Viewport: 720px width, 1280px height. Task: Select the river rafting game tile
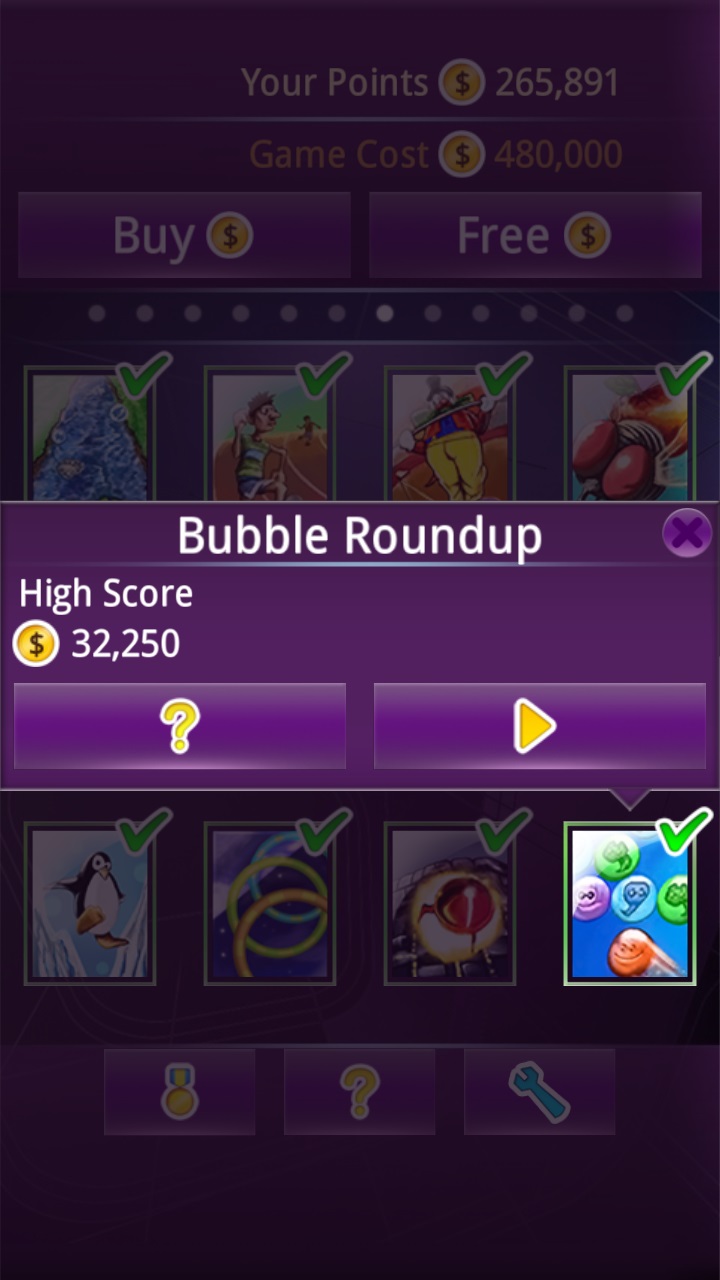90,435
